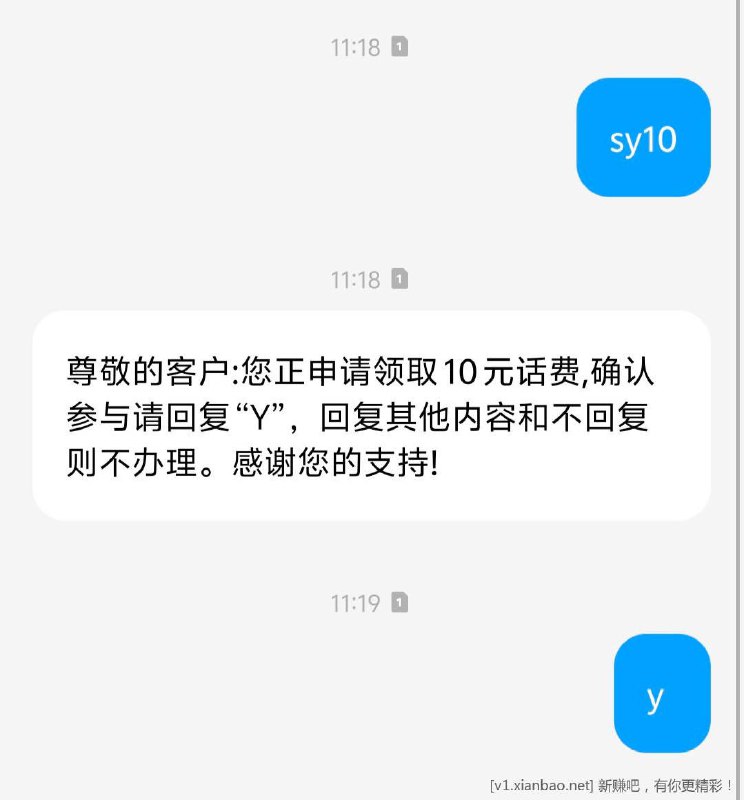Tap the sy10 text inside the blue bubble
744x800 pixels.
643,138
